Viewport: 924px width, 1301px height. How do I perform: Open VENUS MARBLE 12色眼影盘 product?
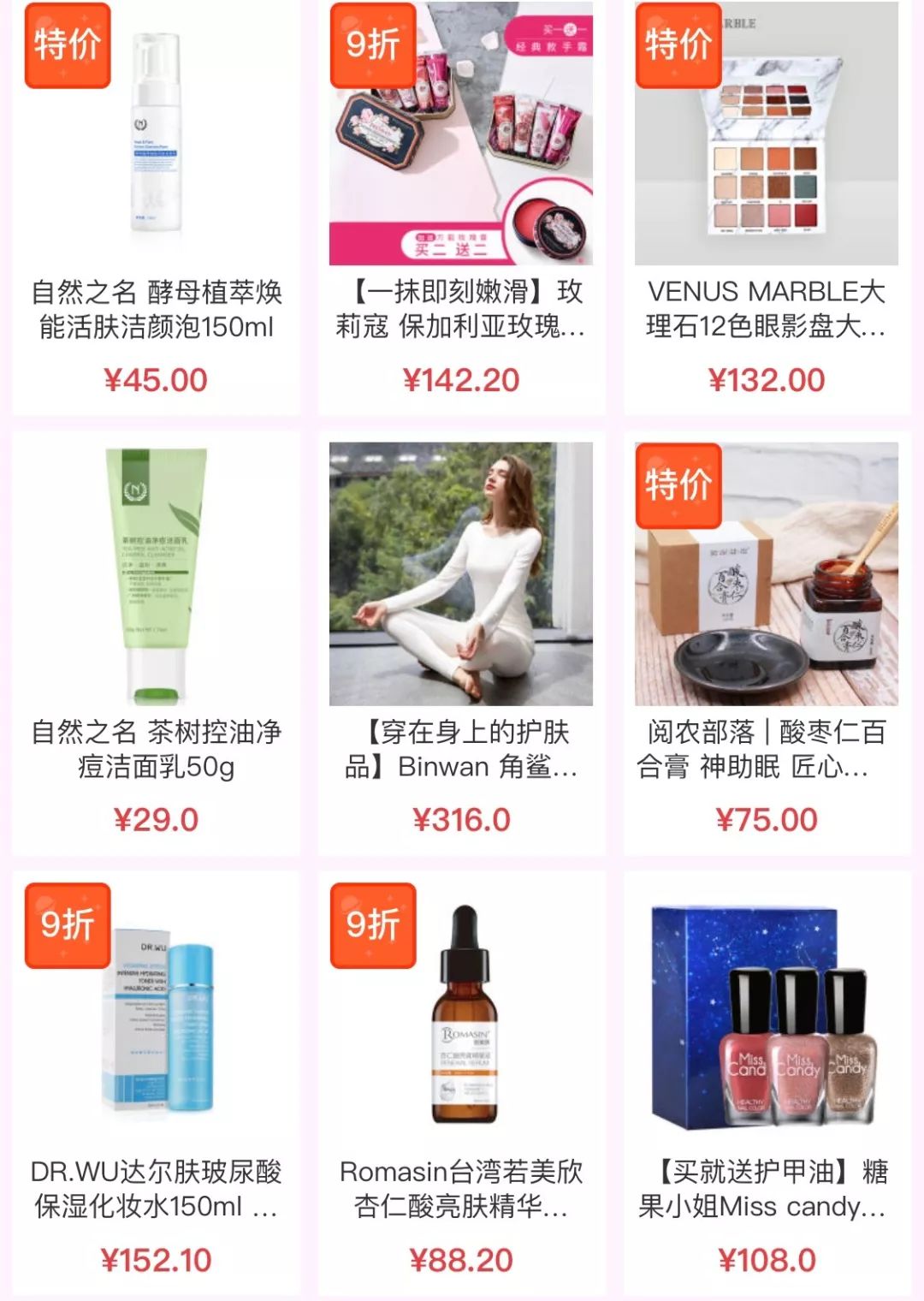point(767,137)
